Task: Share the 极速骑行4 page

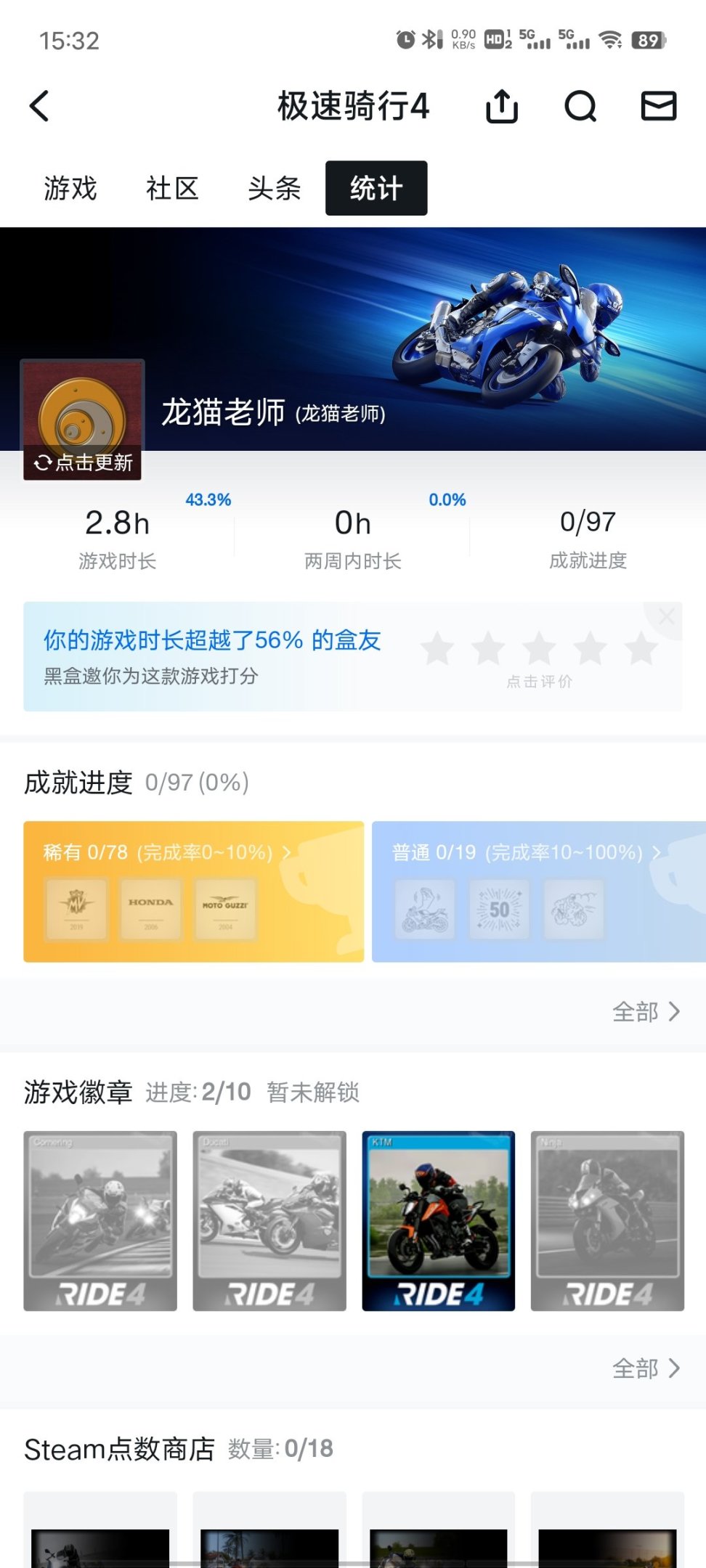Action: (502, 106)
